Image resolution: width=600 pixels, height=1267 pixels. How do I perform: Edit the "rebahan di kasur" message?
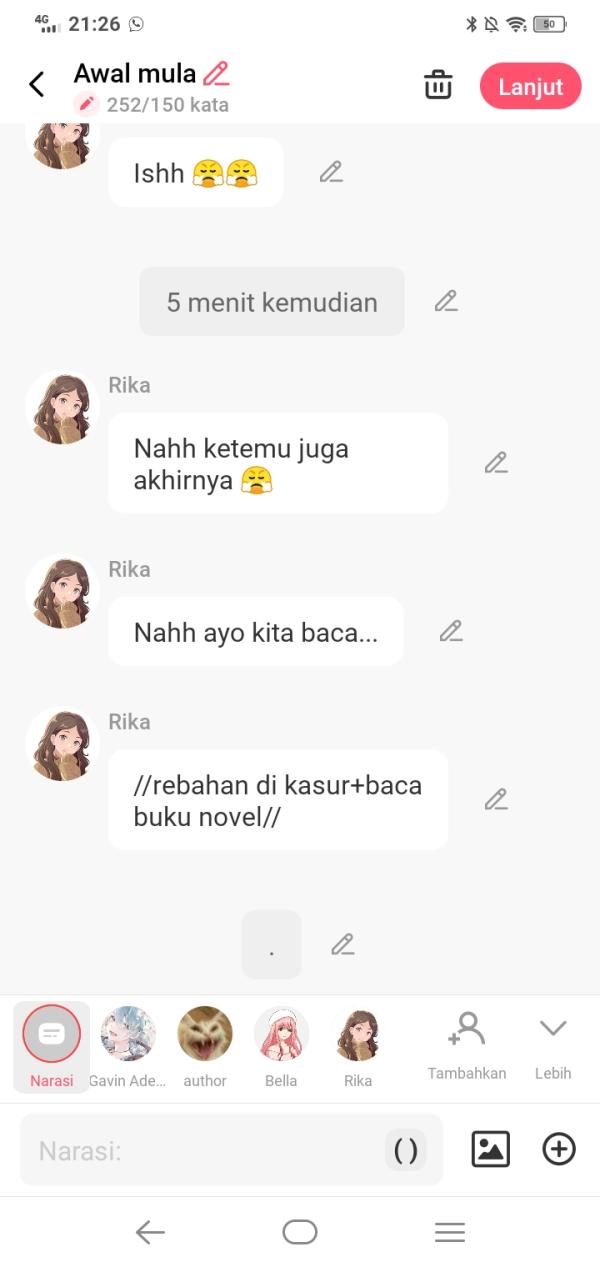(496, 799)
